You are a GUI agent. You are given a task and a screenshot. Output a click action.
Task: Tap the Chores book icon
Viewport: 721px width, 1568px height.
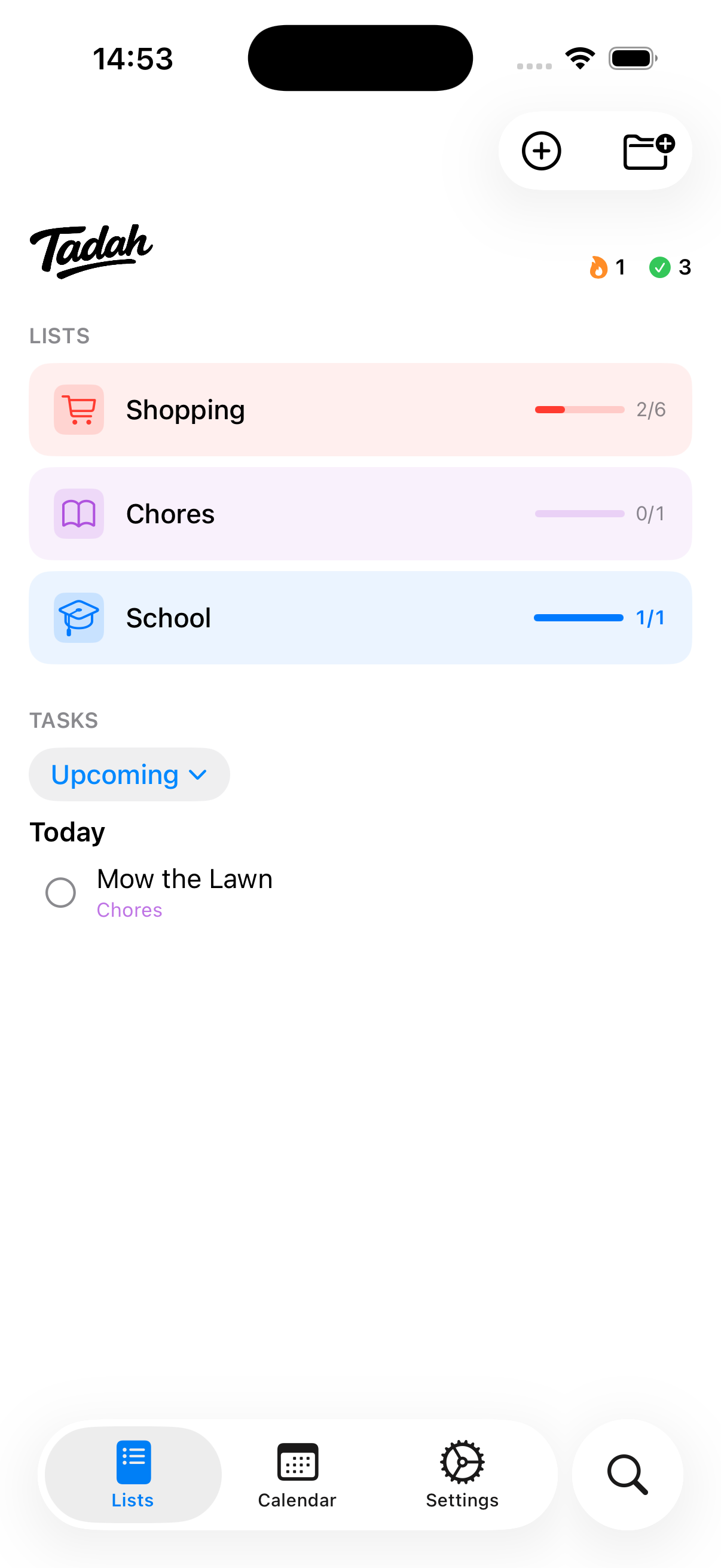coord(79,513)
